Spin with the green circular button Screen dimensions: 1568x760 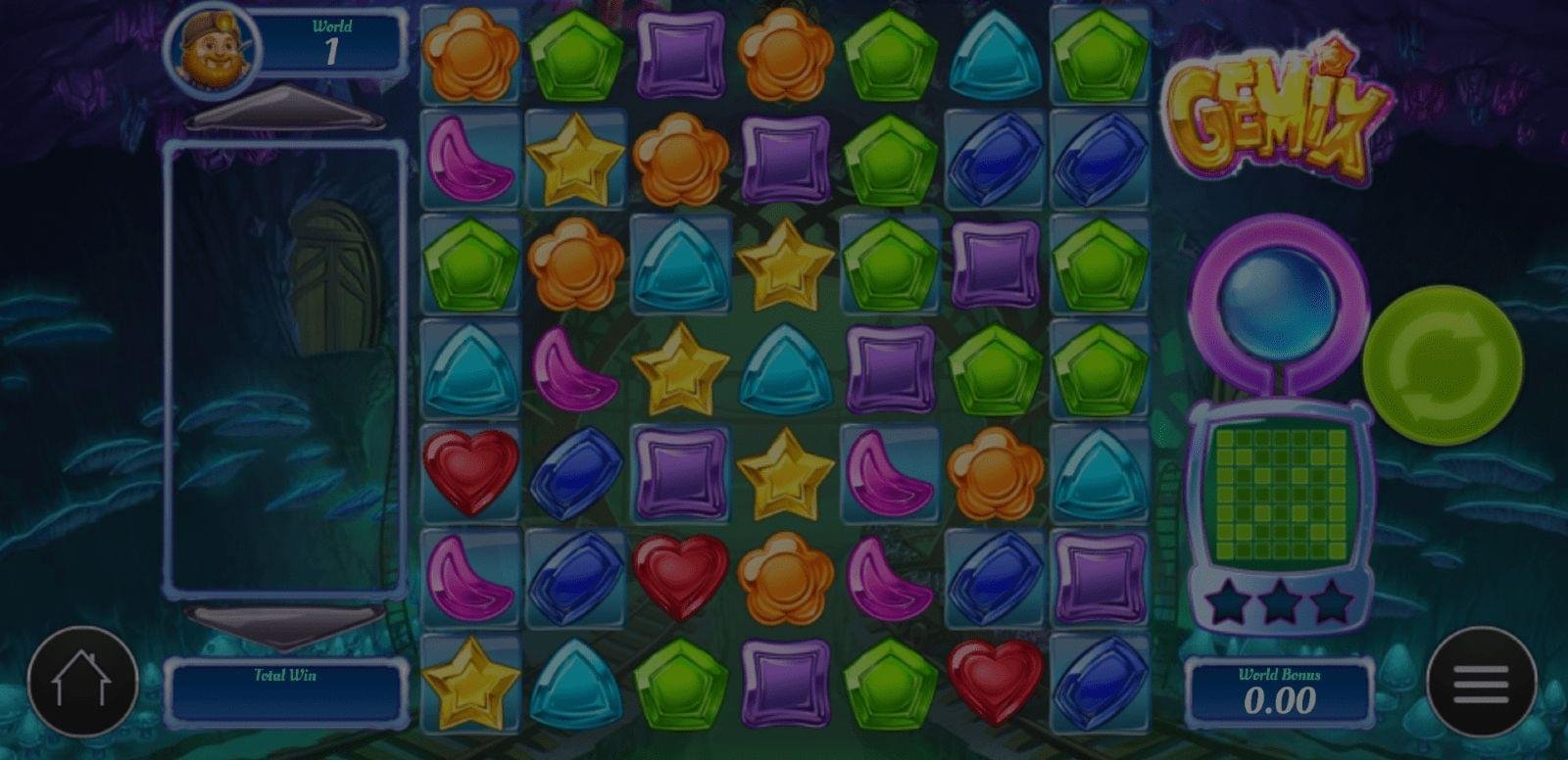pyautogui.click(x=1443, y=364)
